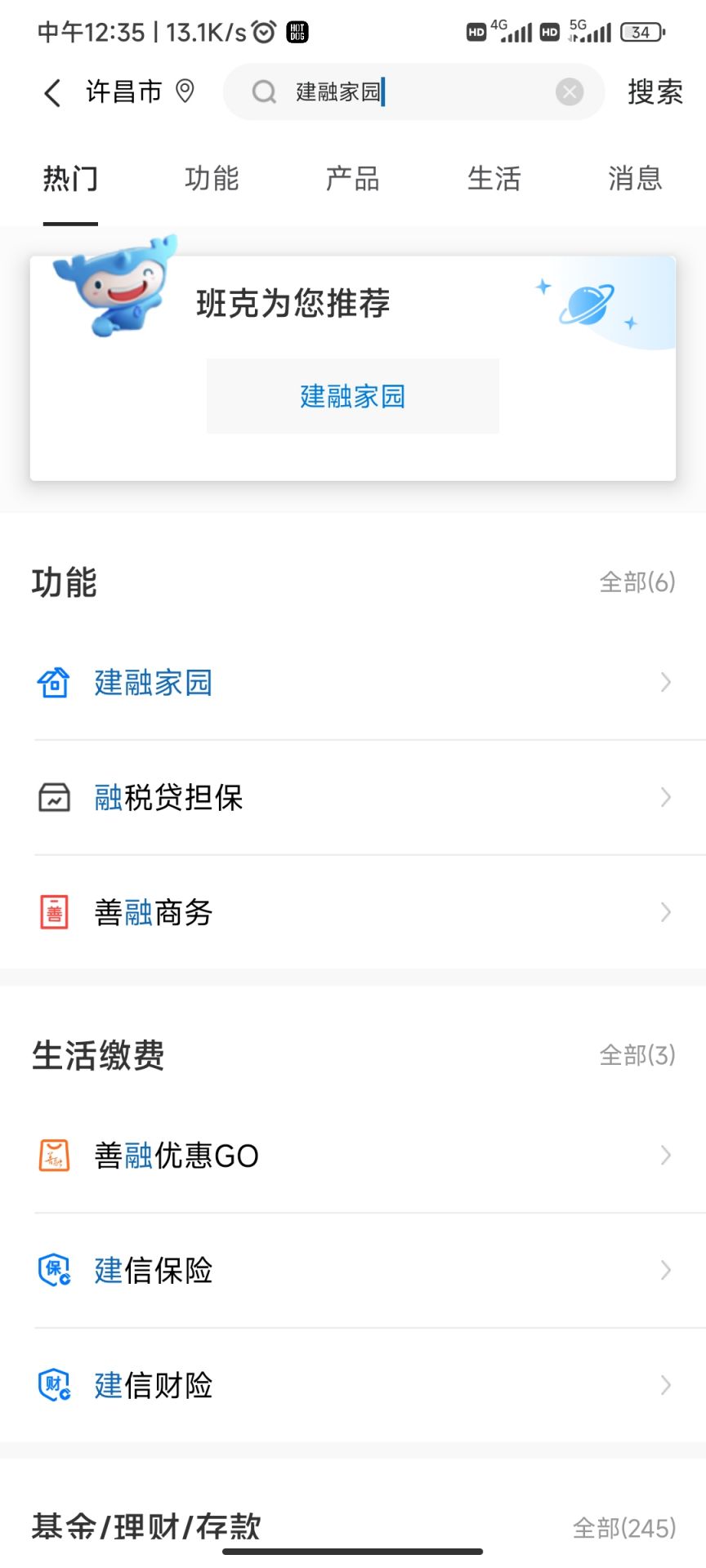The height and width of the screenshot is (1568, 706).
Task: Tap the location pin beside 许昌市
Action: (186, 91)
